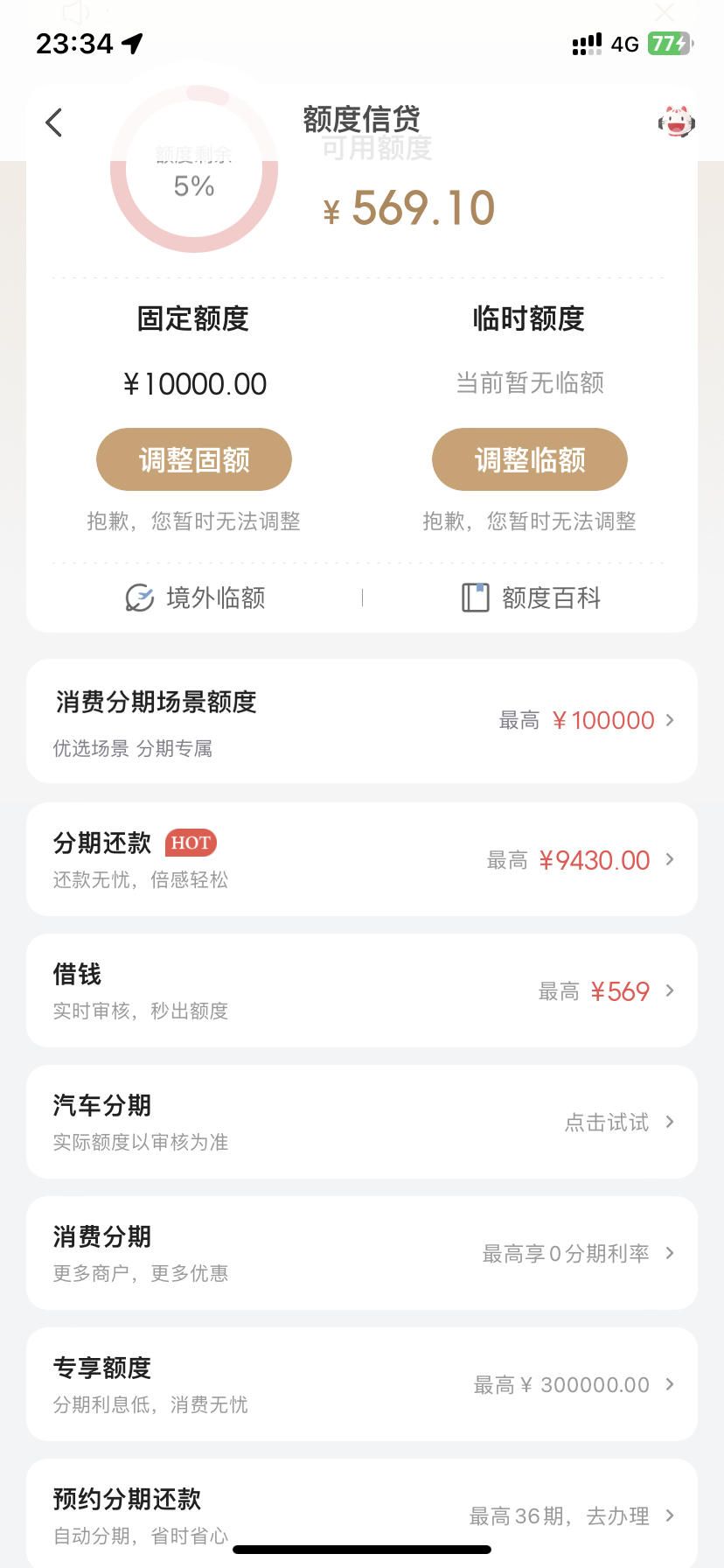This screenshot has height=1568, width=724.
Task: Open the 汽车分期 row
Action: click(x=362, y=1122)
